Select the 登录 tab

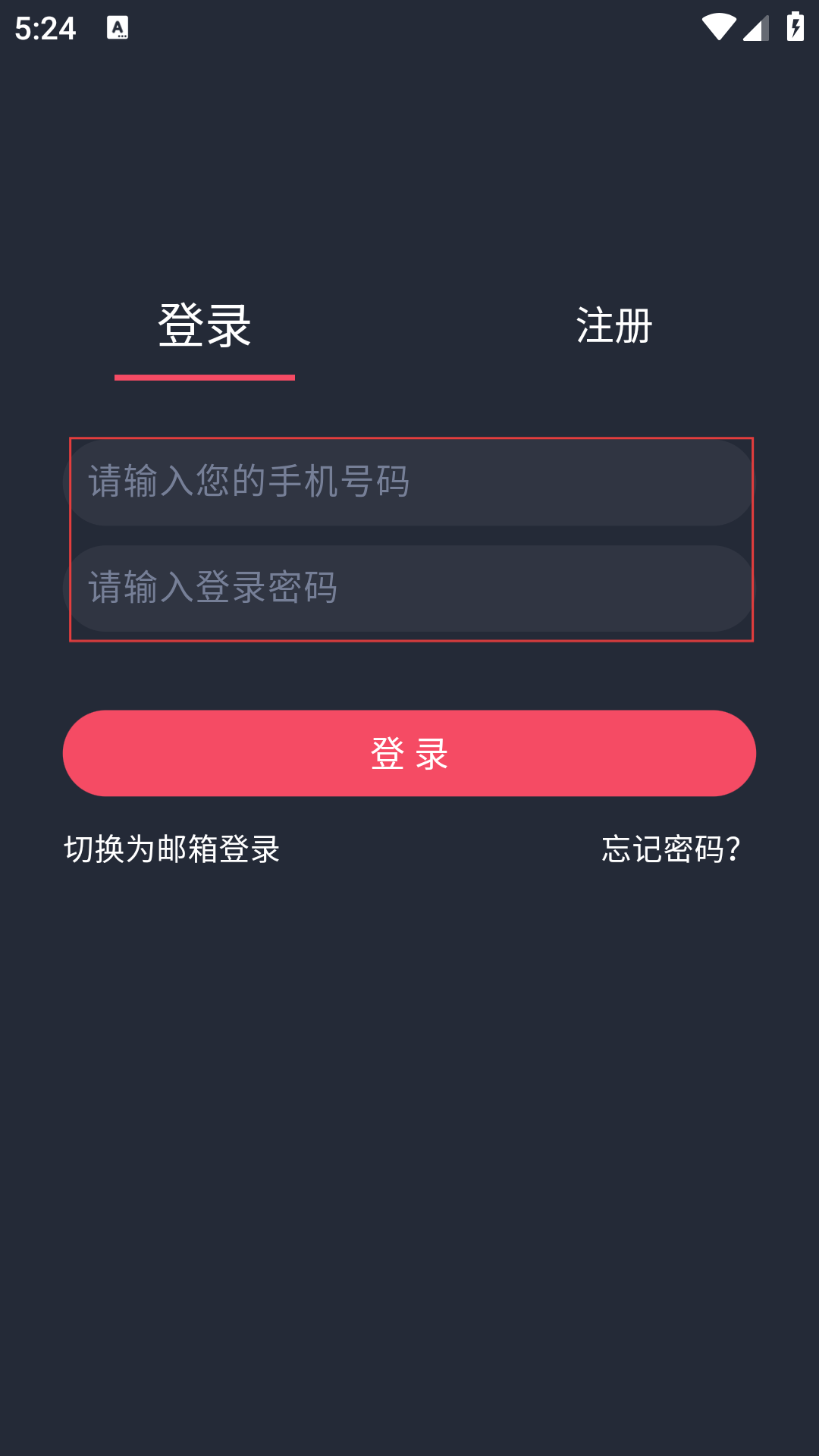point(204,326)
